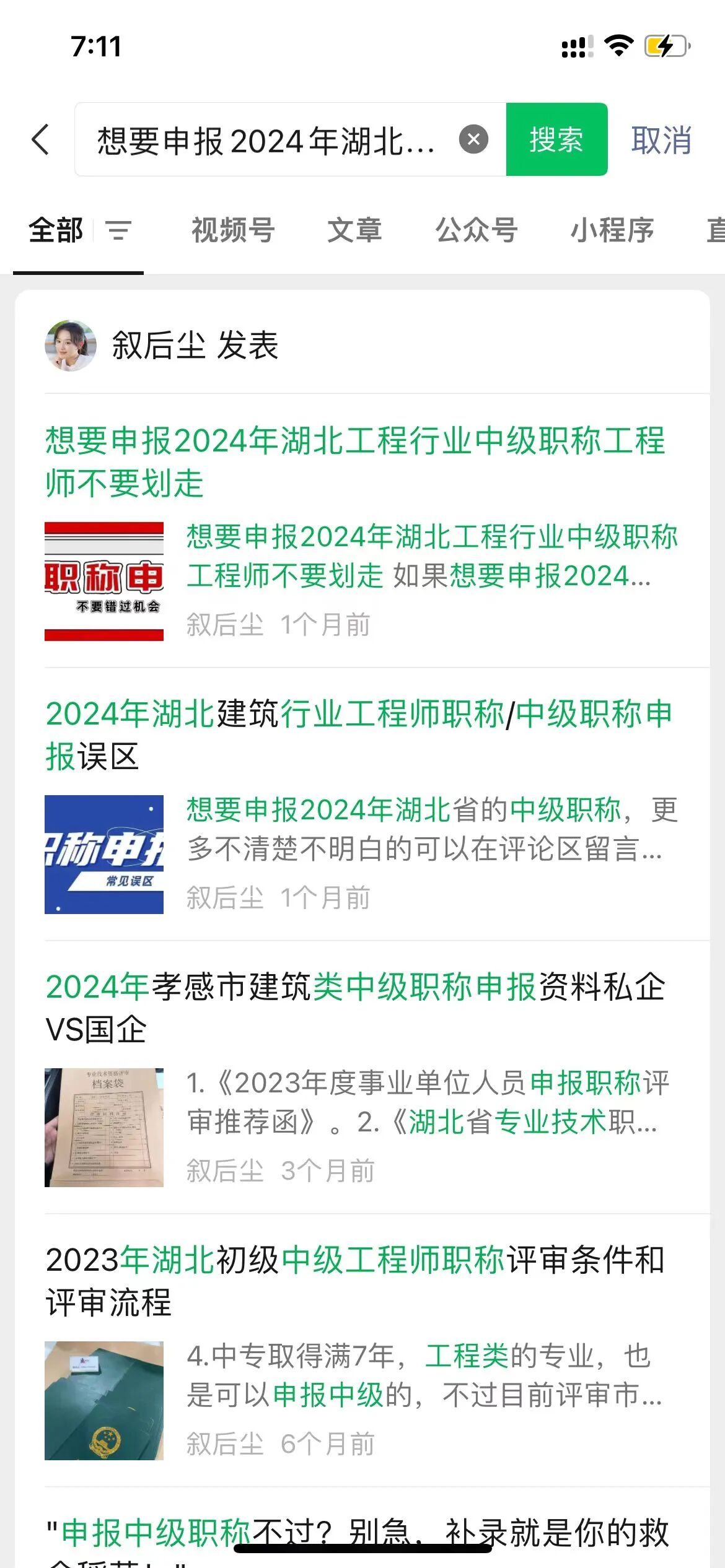Open article 2024年孝感市建筑类中级职称申报资料私企VS国企
Viewport: 725px width, 1568px height.
point(355,1008)
